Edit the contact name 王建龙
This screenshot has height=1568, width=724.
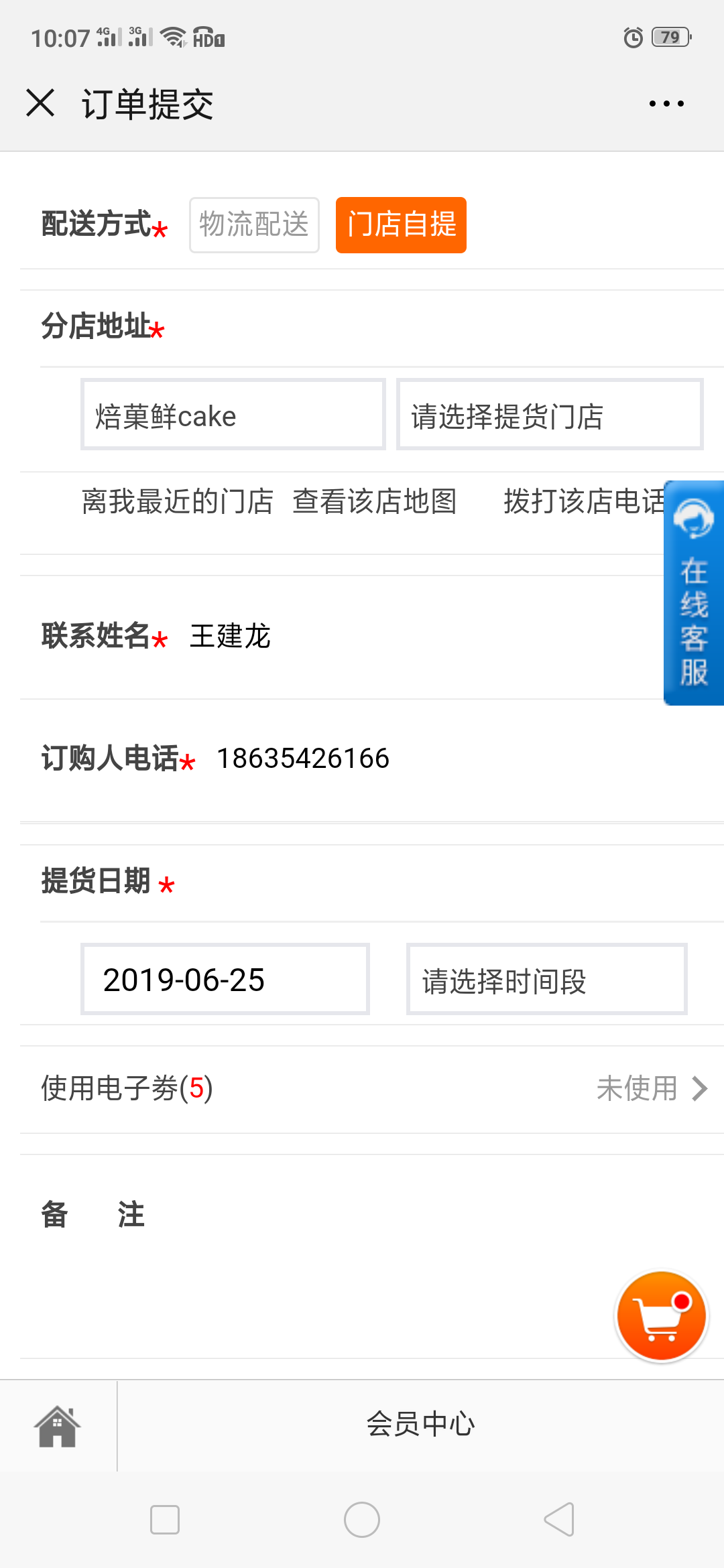click(230, 636)
